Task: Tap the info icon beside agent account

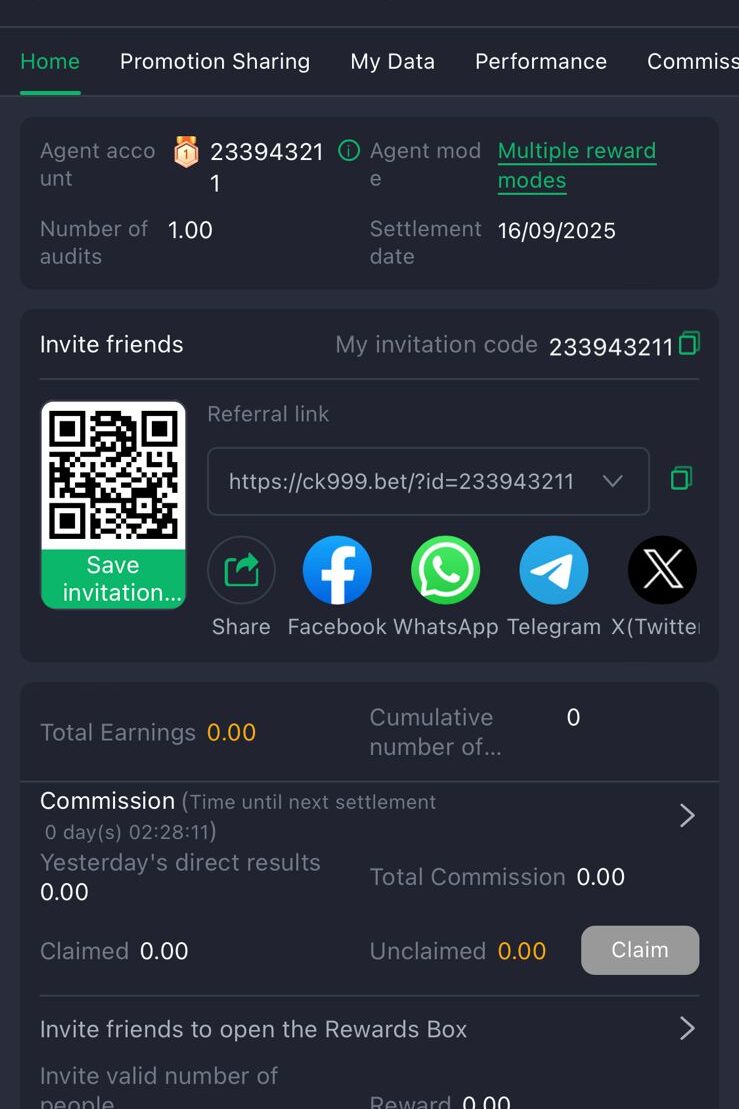Action: point(348,151)
